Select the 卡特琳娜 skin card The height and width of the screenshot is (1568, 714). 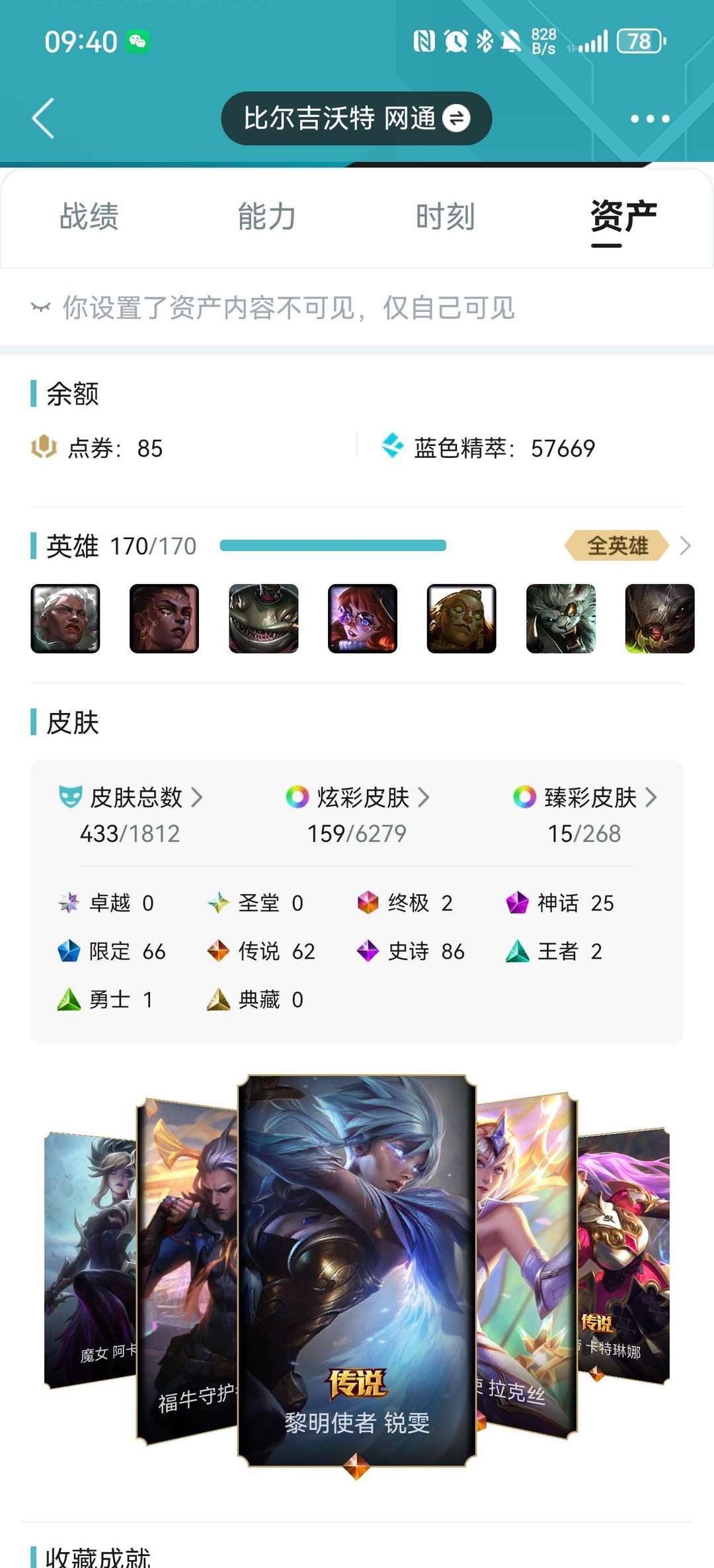(623, 1255)
